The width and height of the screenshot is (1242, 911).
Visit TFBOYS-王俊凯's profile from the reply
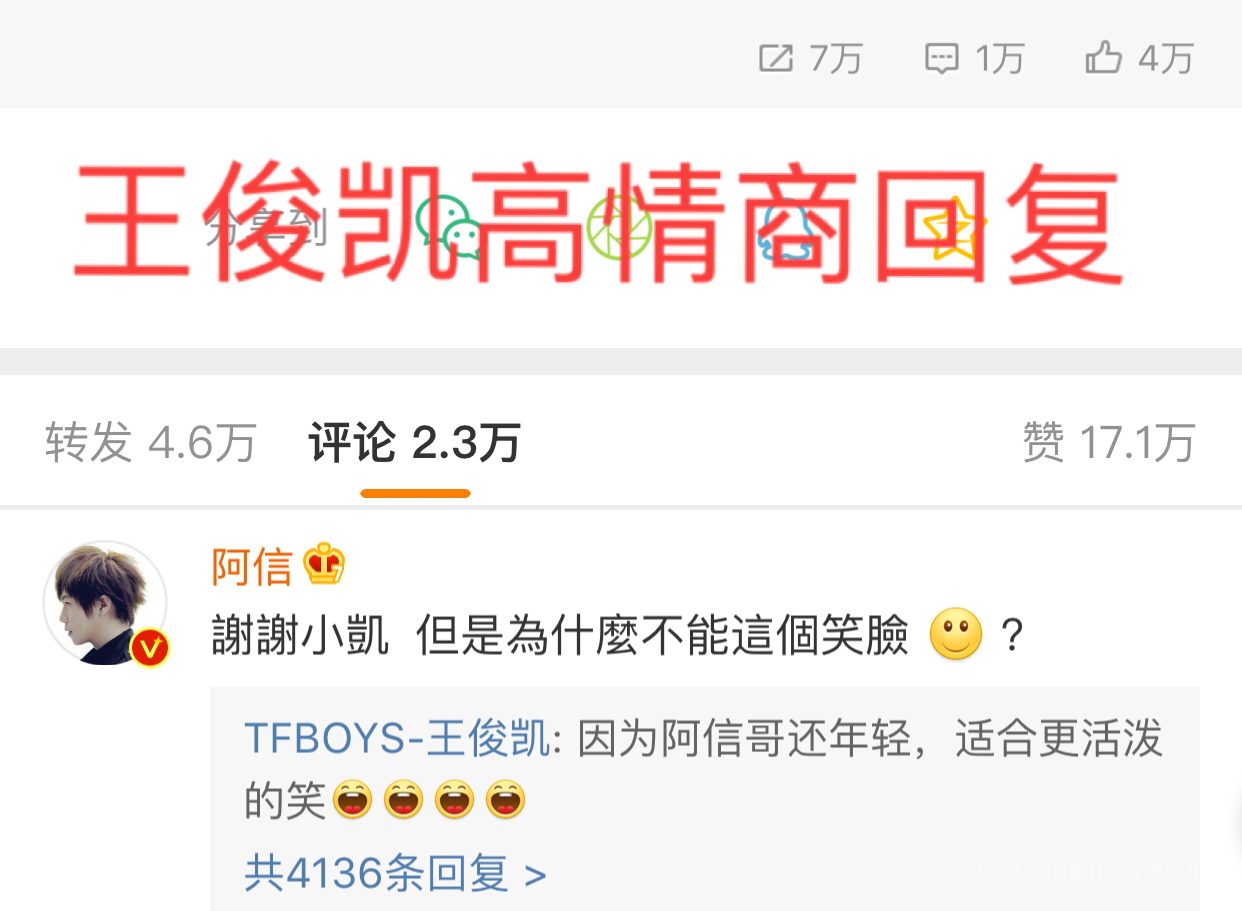[397, 741]
